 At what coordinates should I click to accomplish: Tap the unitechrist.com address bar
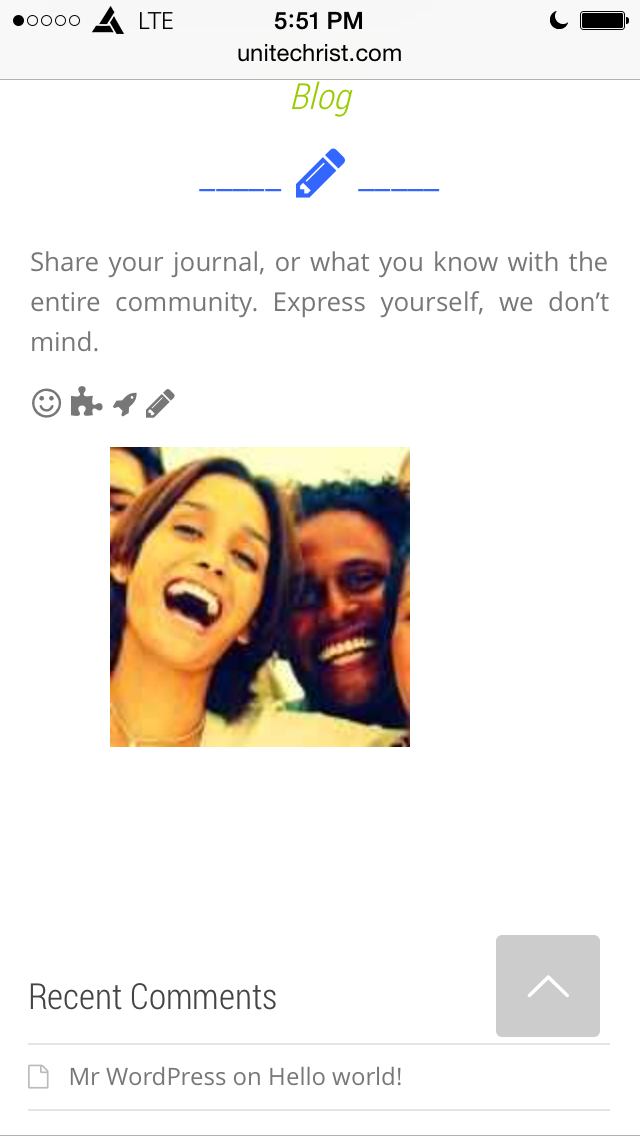click(319, 54)
